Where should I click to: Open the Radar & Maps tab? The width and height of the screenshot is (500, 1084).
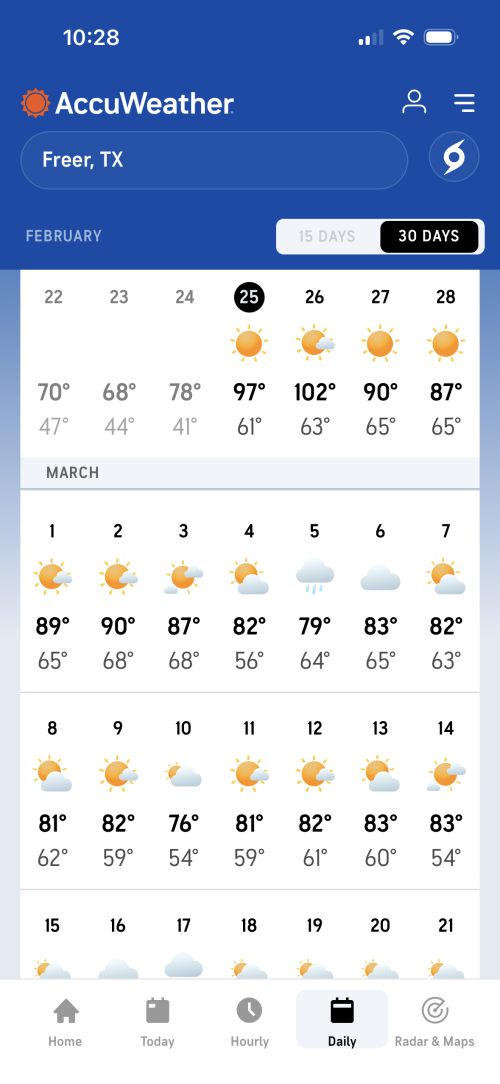[x=434, y=1023]
